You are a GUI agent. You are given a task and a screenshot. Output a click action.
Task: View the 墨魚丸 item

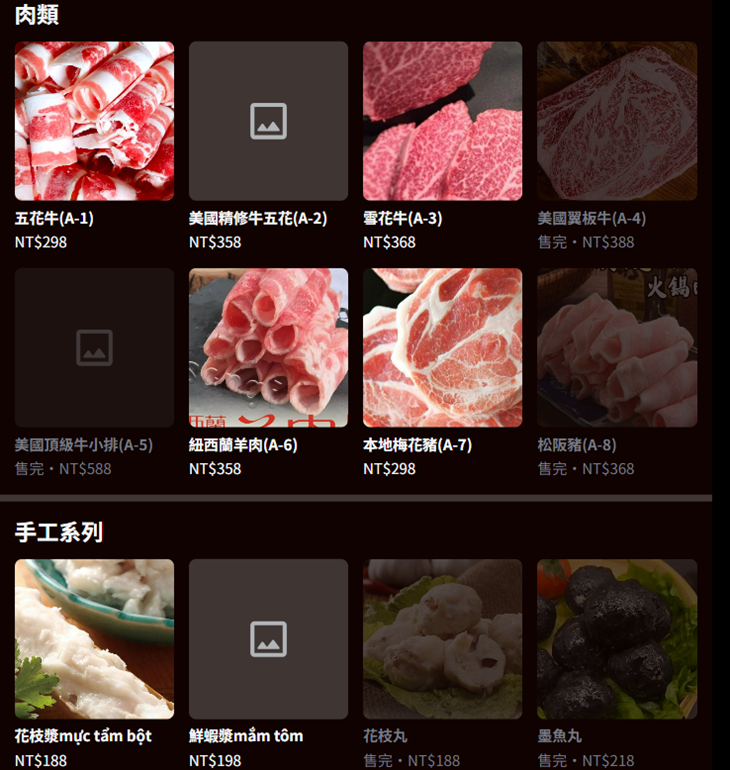pyautogui.click(x=616, y=638)
